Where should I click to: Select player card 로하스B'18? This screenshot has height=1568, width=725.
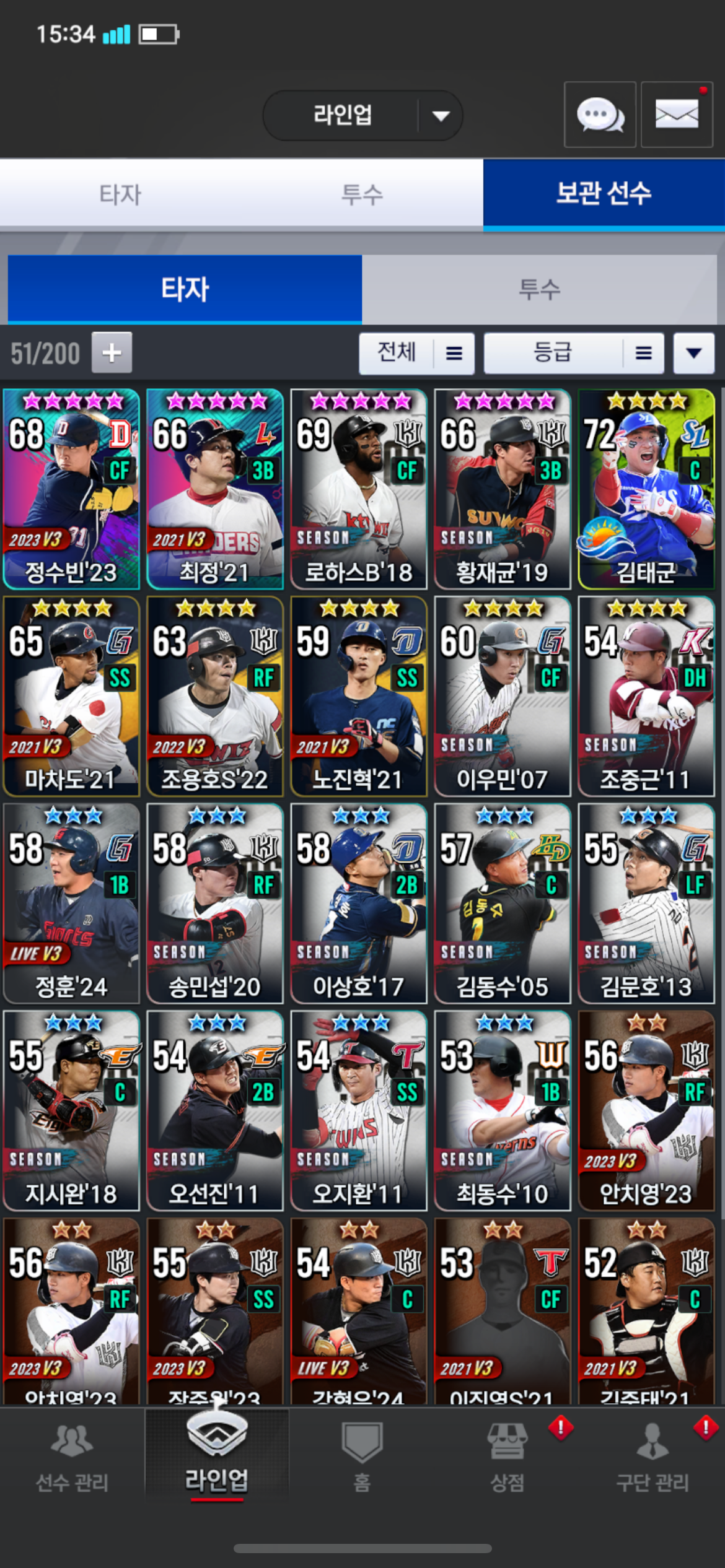(x=359, y=489)
